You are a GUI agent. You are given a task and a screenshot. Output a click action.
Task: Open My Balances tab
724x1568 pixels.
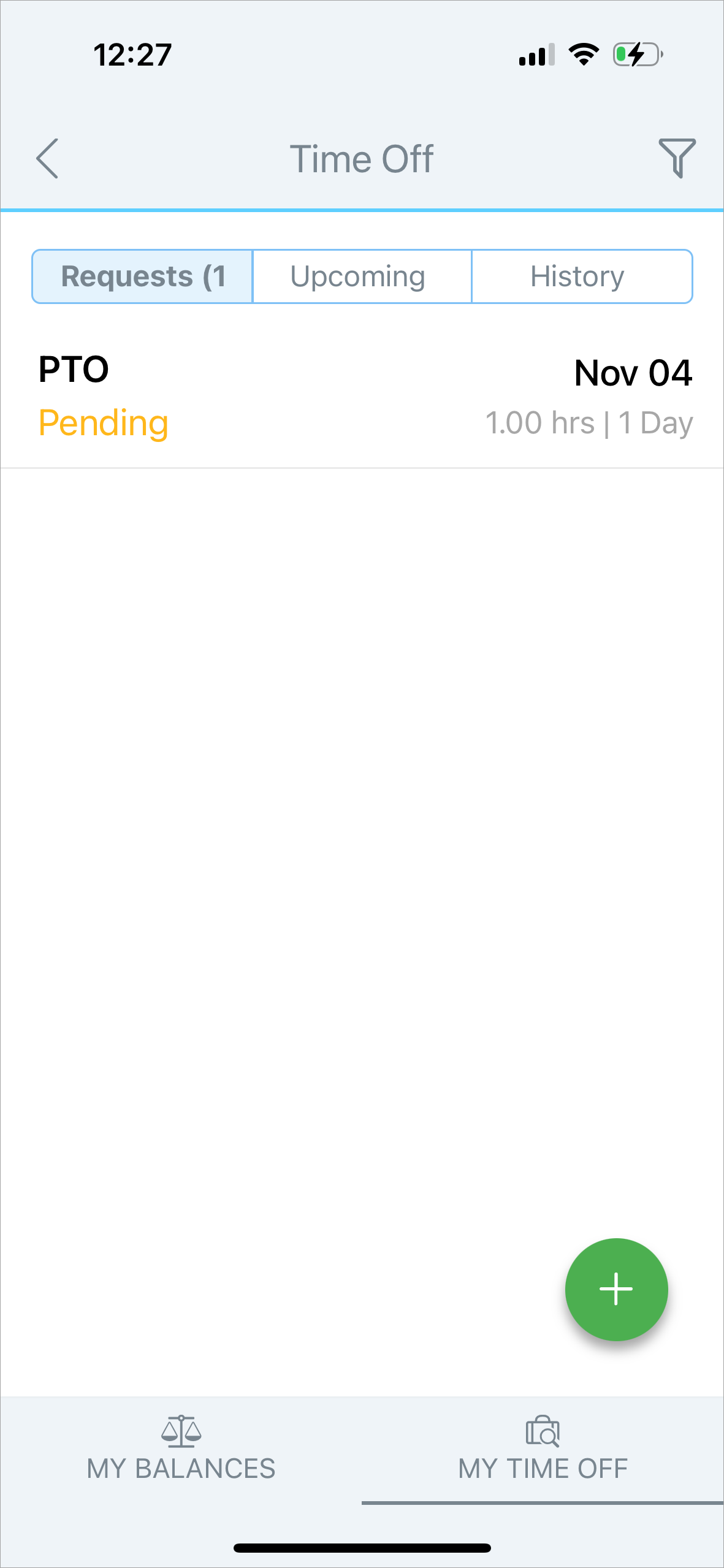click(181, 1450)
